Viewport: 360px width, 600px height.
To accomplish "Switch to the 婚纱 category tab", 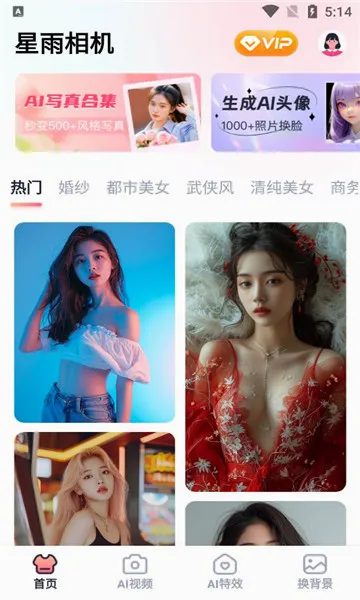I will [74, 188].
